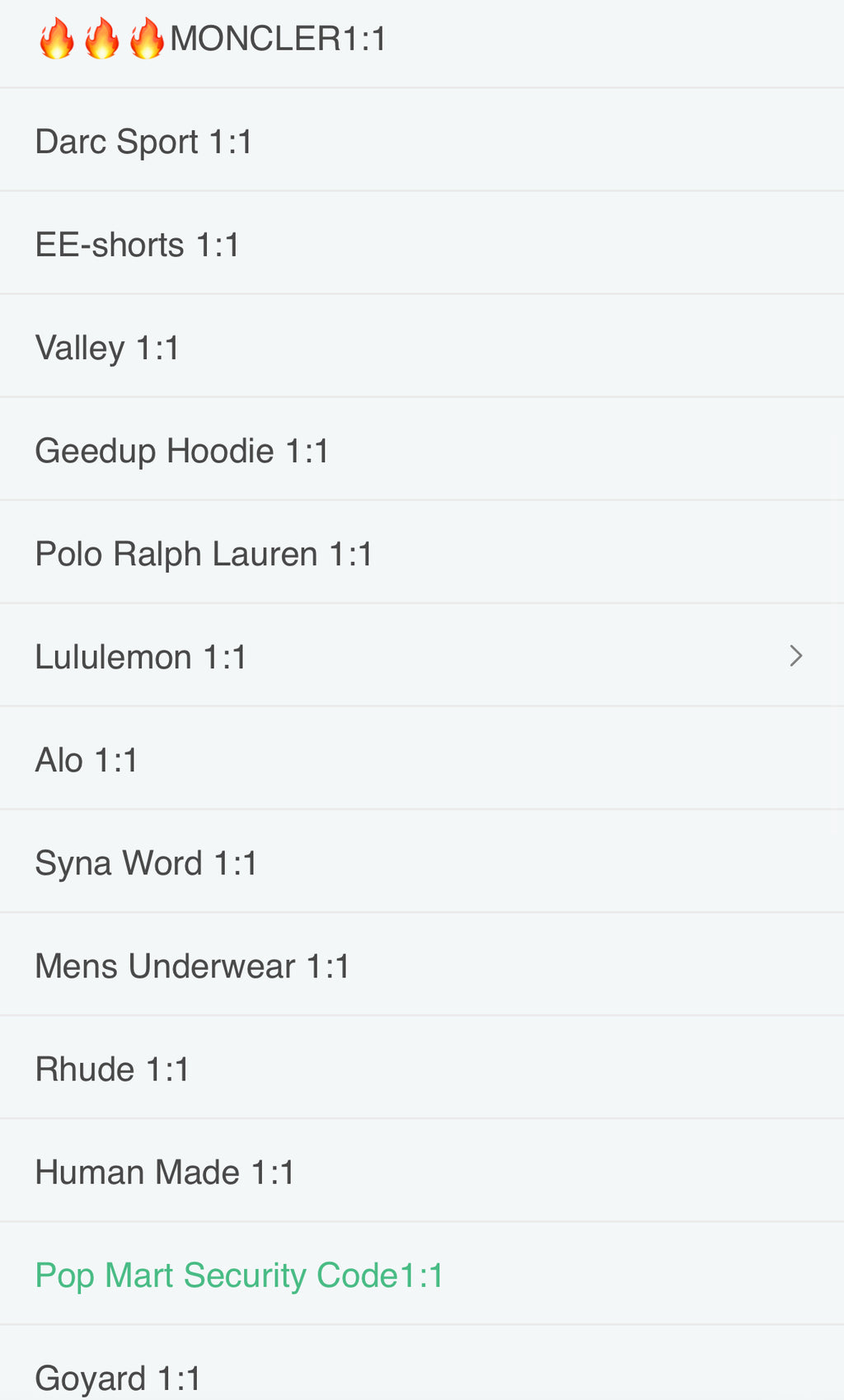Viewport: 844px width, 1400px height.
Task: Open the Goyard 1:1 category
Action: [x=118, y=1378]
